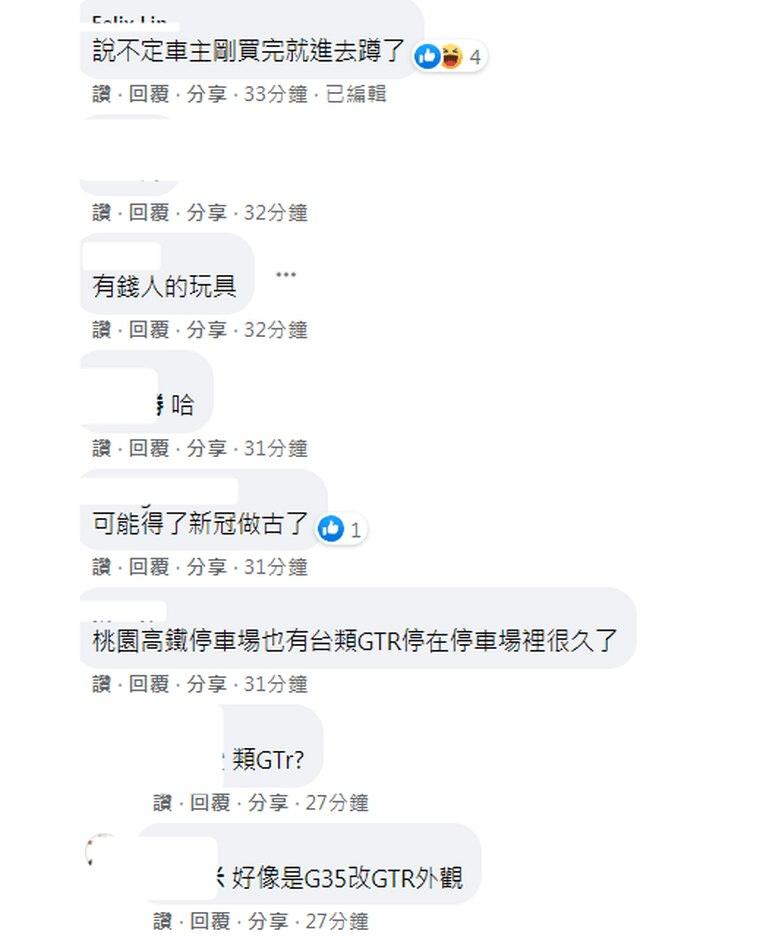760x940 pixels.
Task: Share the comment 好像是G35改GTR外觀
Action: click(268, 920)
